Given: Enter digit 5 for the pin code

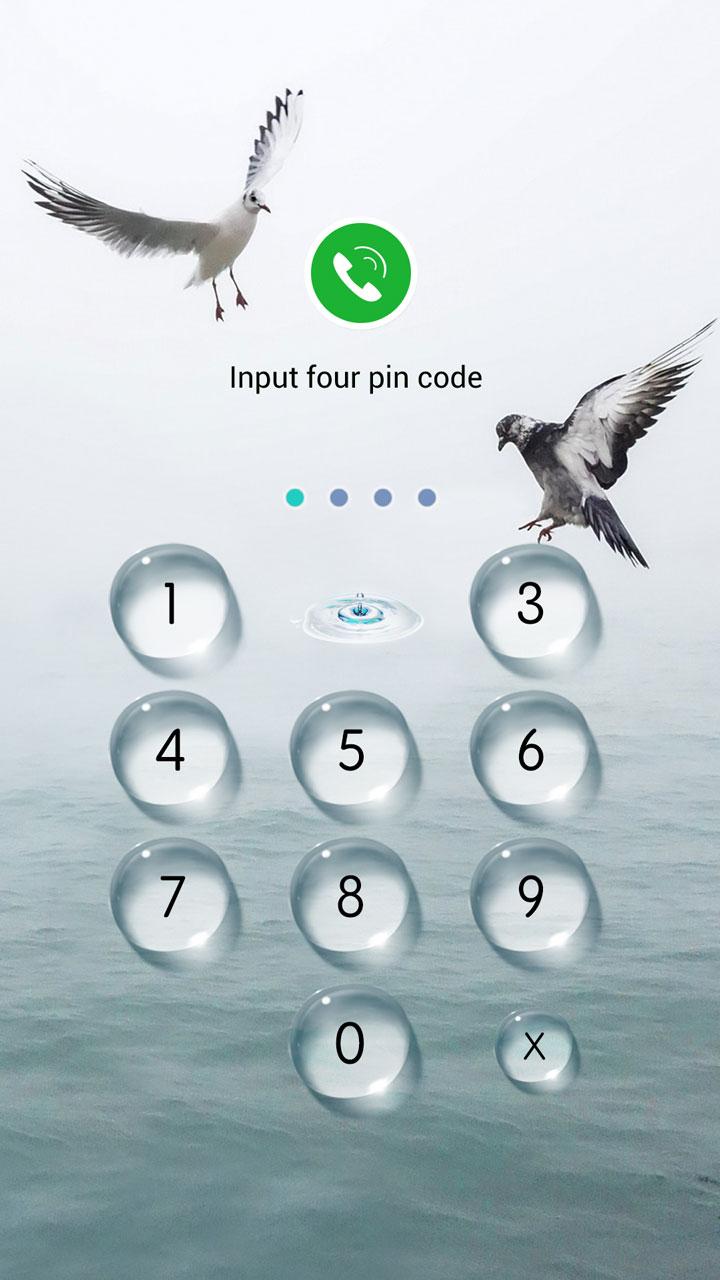Looking at the screenshot, I should [351, 751].
